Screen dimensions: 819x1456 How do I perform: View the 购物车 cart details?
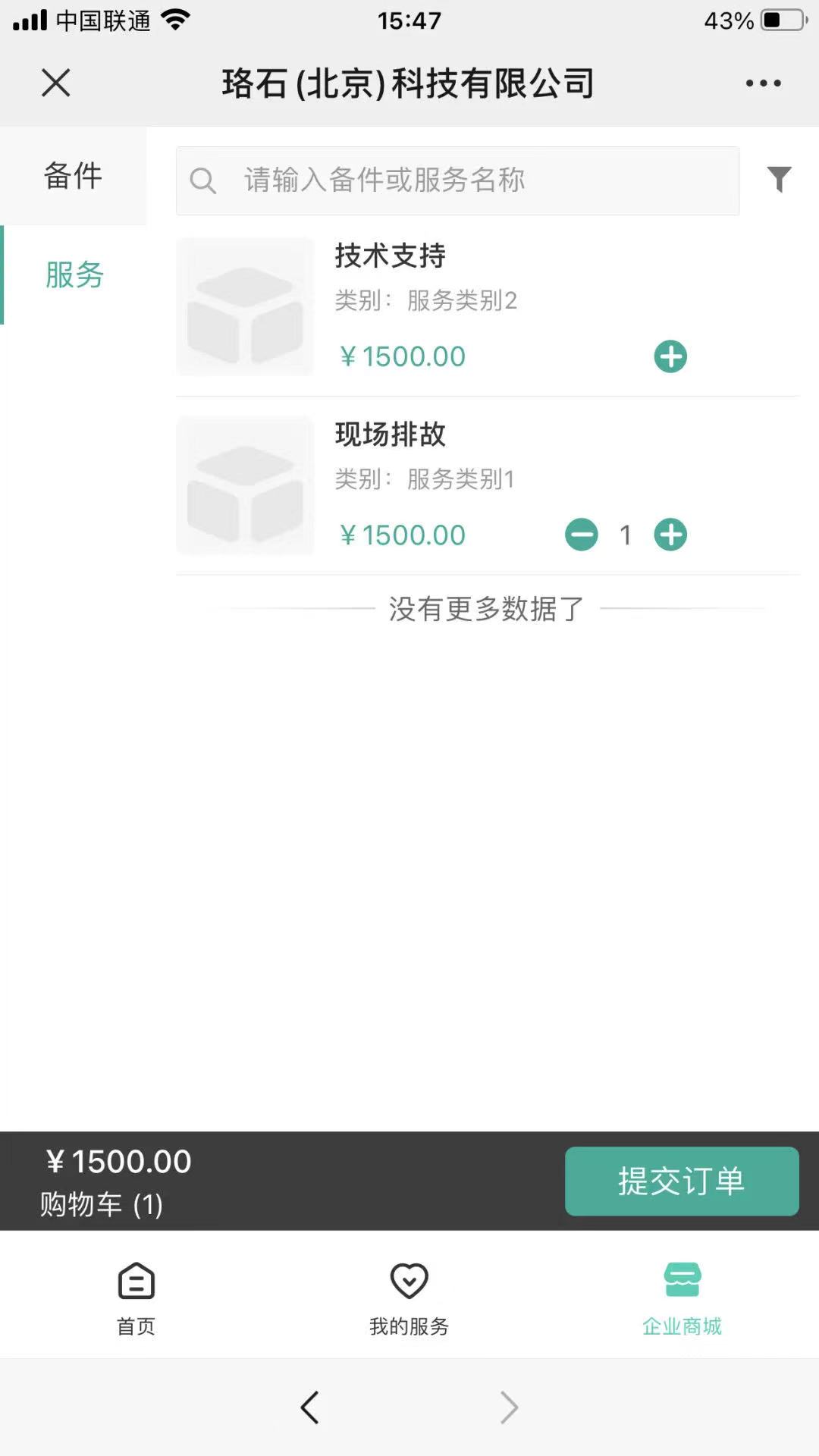(x=102, y=1203)
